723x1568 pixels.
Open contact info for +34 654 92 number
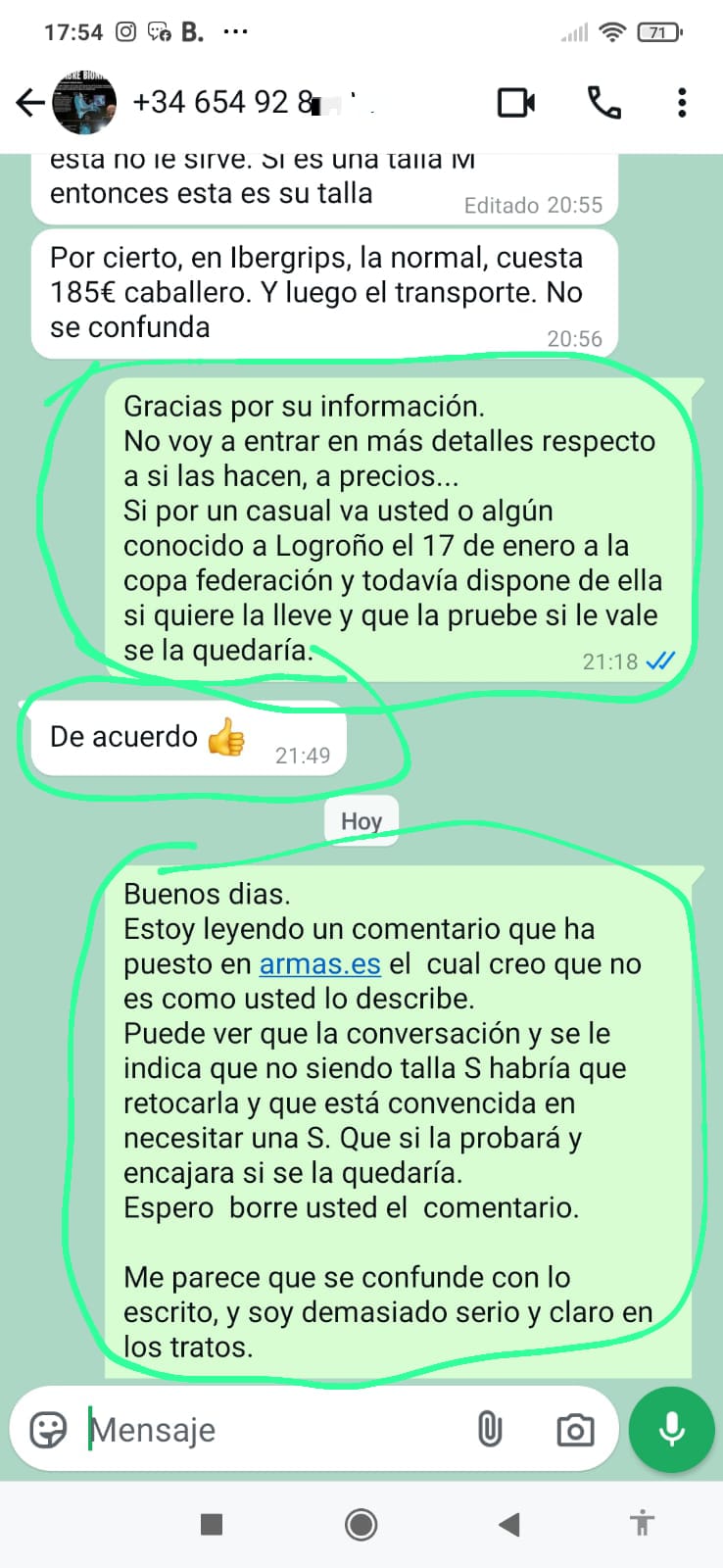point(245,102)
